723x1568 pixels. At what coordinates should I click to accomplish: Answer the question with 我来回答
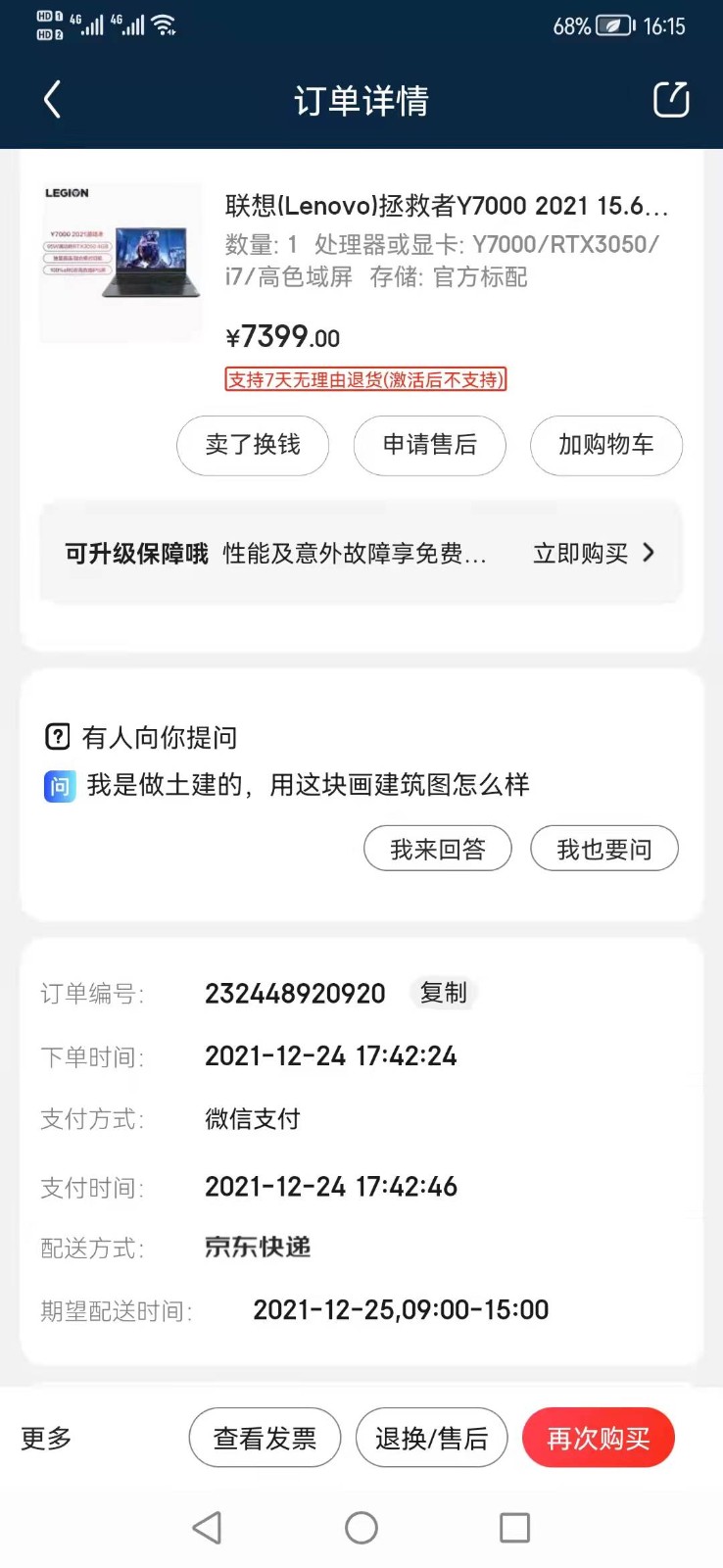click(x=438, y=849)
